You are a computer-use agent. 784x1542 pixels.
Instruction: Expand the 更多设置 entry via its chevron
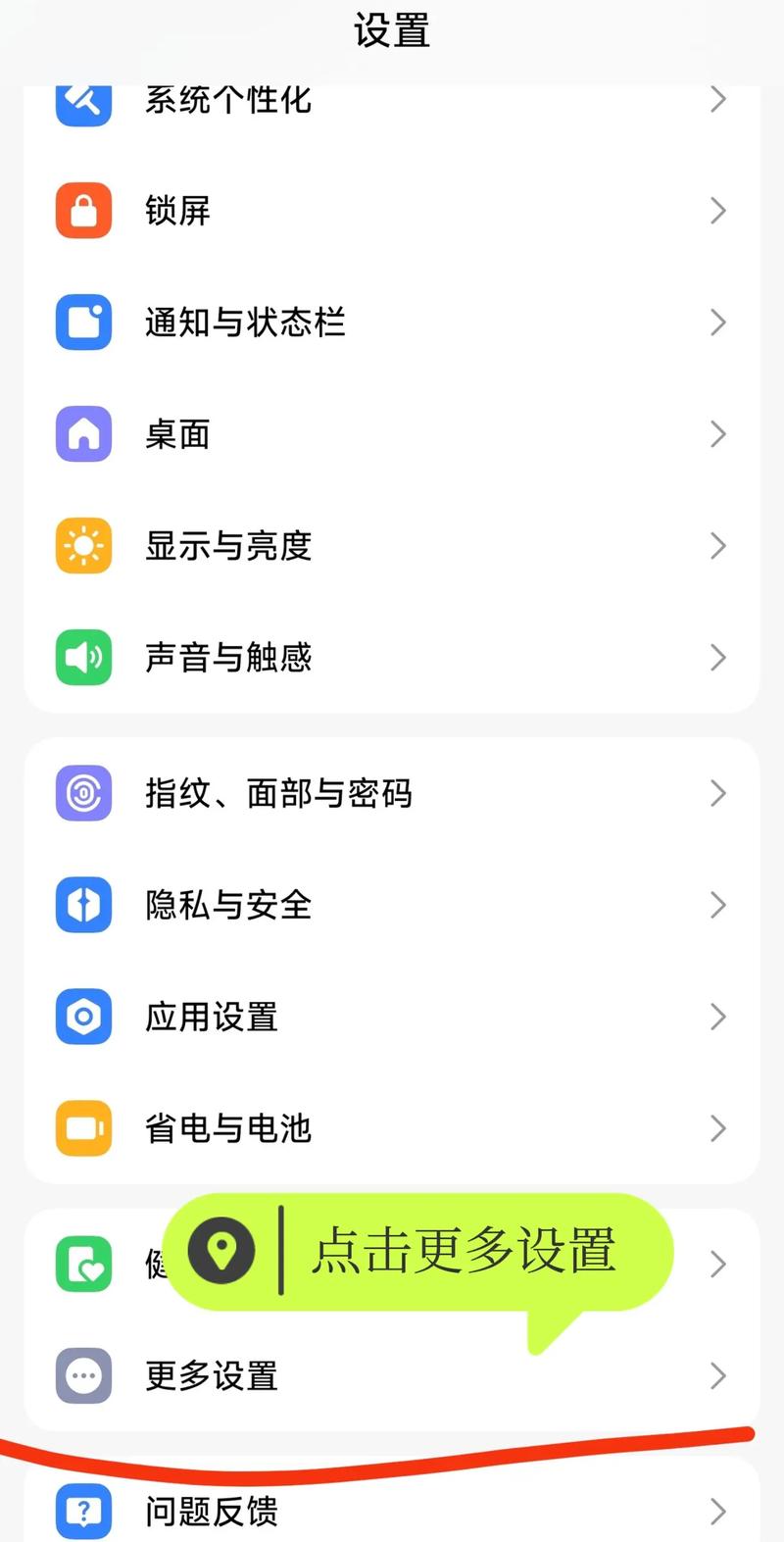click(x=716, y=1375)
